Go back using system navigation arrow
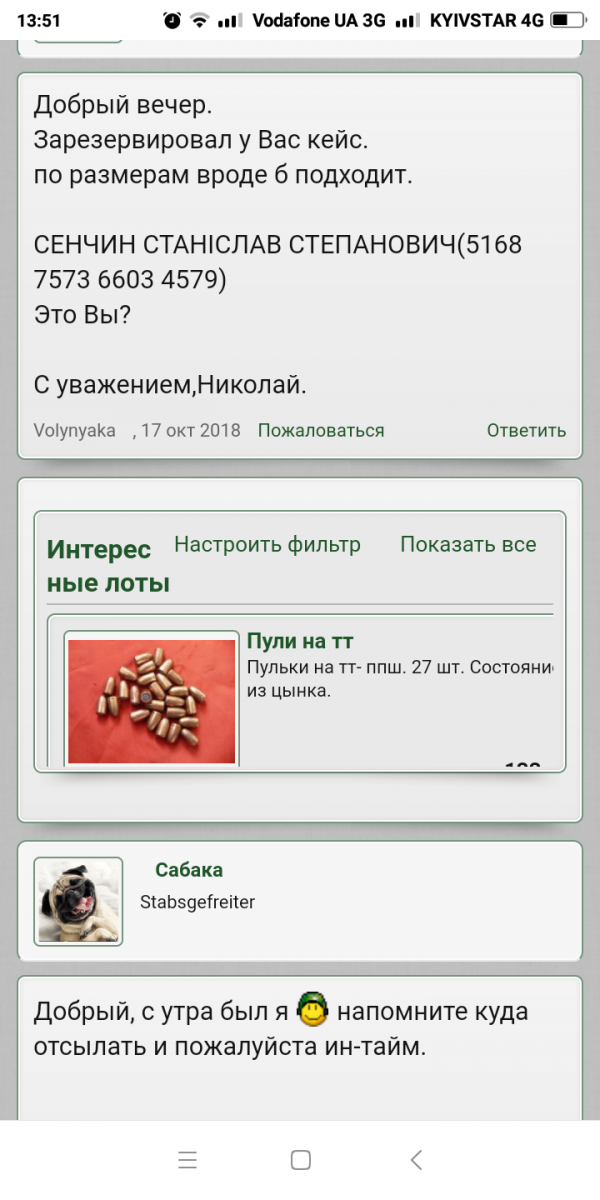600x1200 pixels. tap(416, 1160)
